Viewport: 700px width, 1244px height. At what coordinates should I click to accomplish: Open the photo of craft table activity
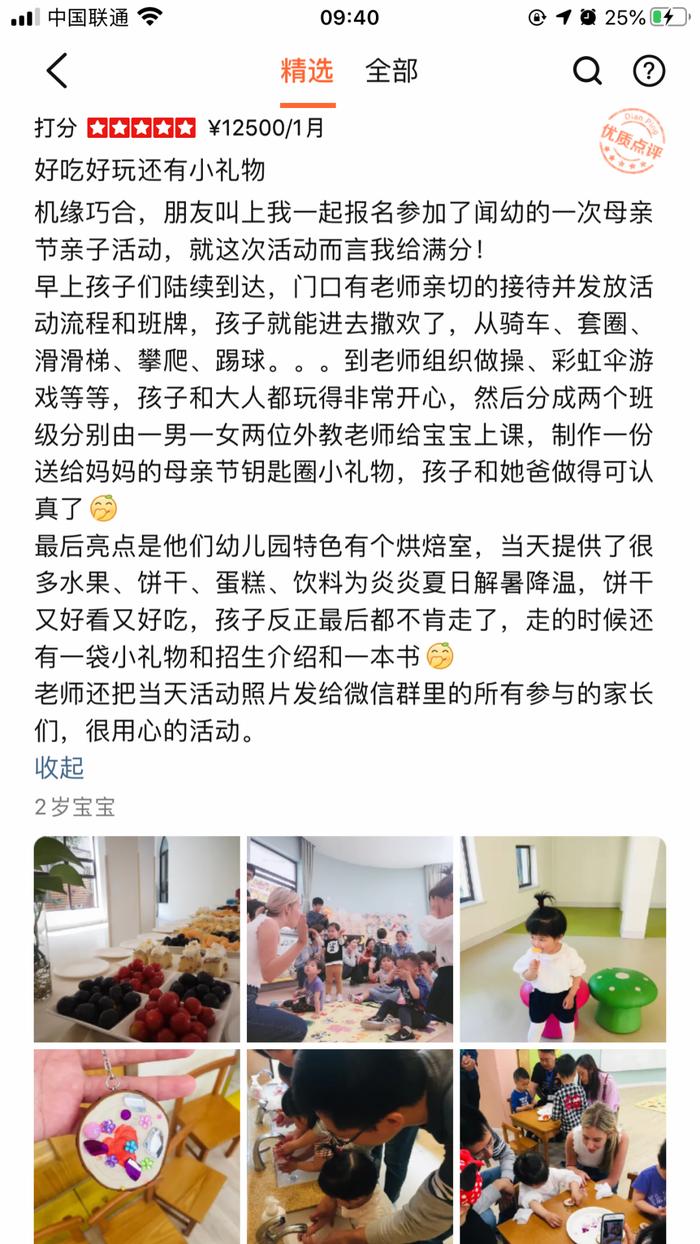click(x=563, y=1146)
